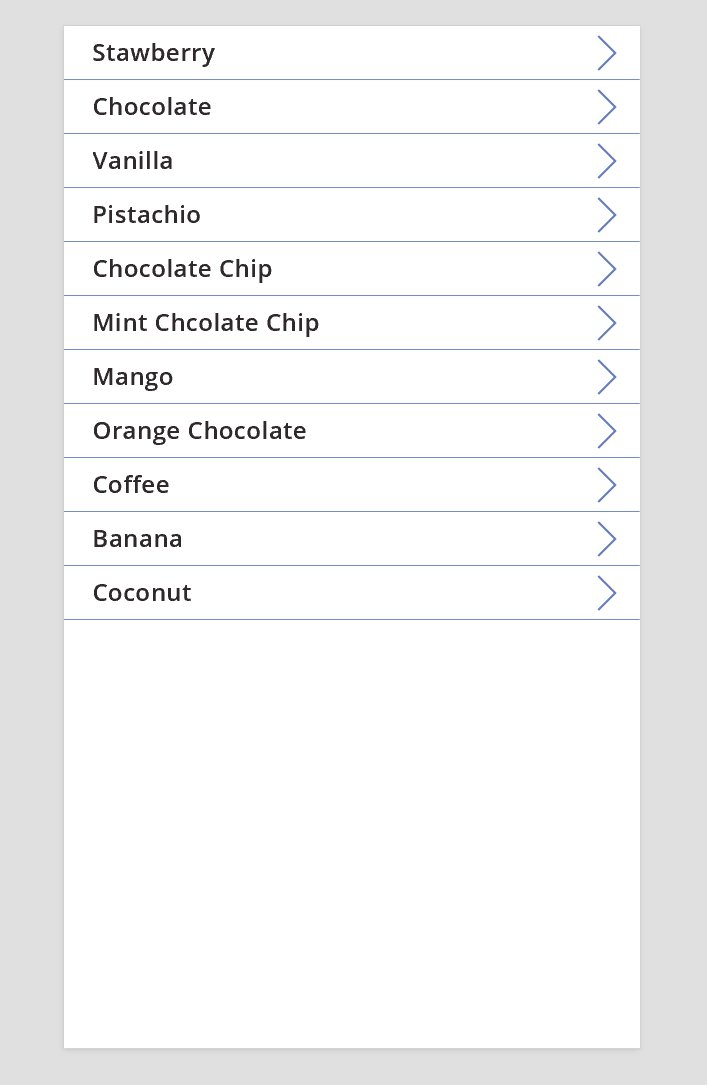Select Orange Chocolate from the list
The width and height of the screenshot is (707, 1085).
tap(200, 431)
